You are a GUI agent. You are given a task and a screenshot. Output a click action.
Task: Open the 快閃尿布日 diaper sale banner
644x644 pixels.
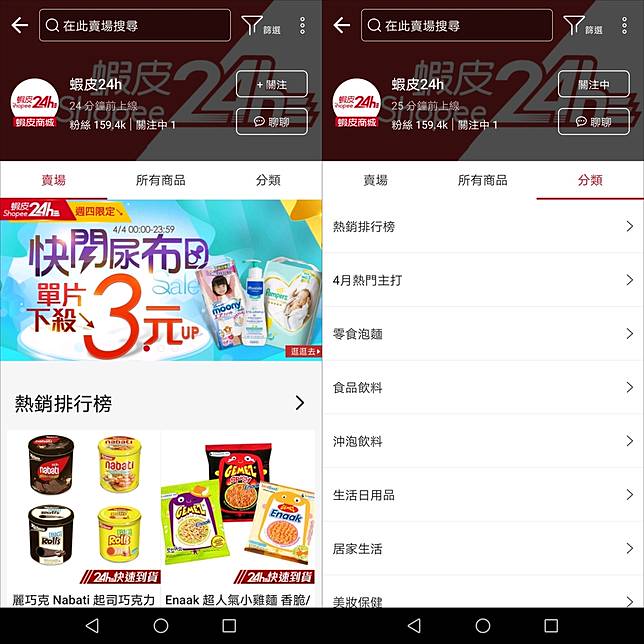coord(161,280)
